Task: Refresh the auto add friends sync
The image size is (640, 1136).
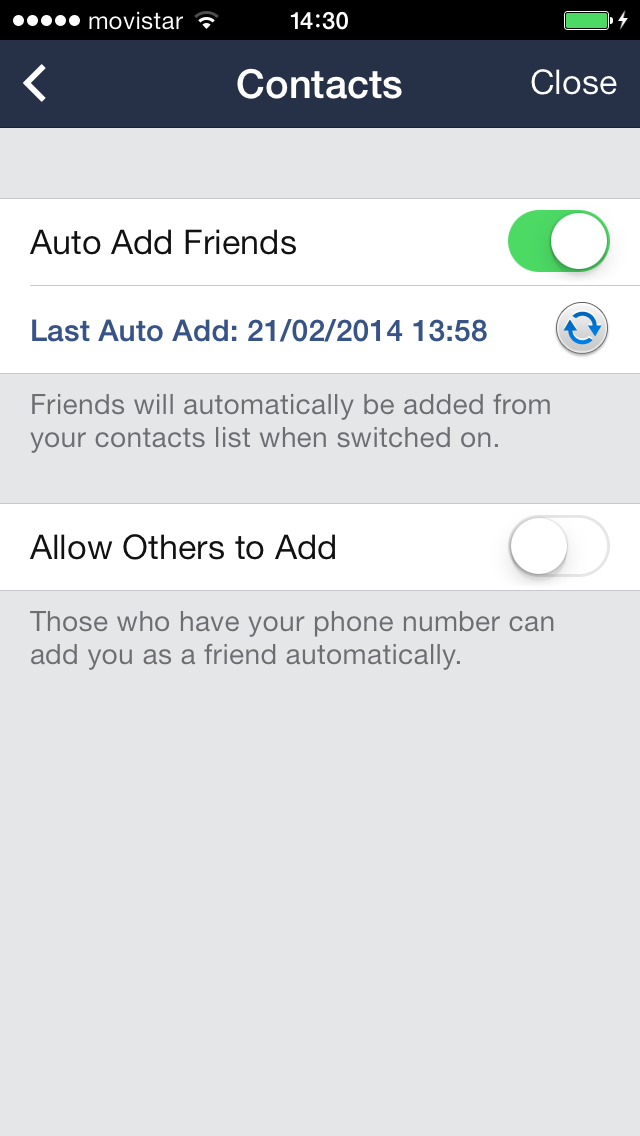Action: point(581,328)
